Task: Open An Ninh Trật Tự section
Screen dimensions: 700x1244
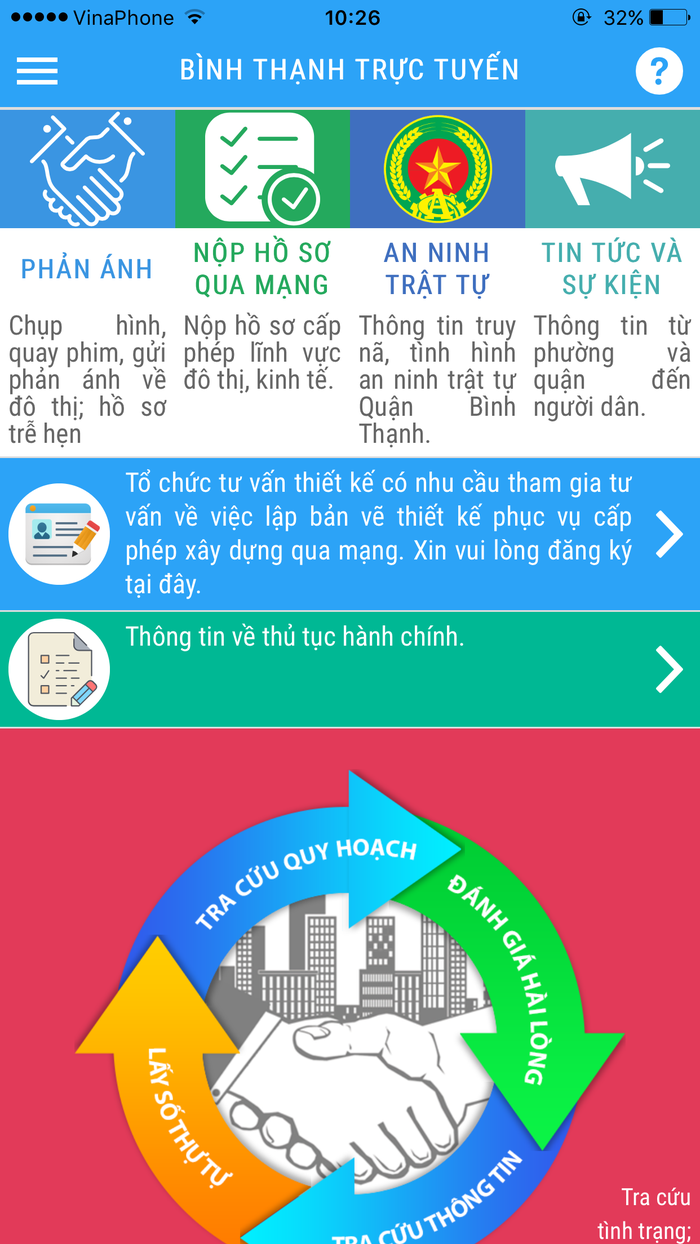Action: [x=437, y=268]
